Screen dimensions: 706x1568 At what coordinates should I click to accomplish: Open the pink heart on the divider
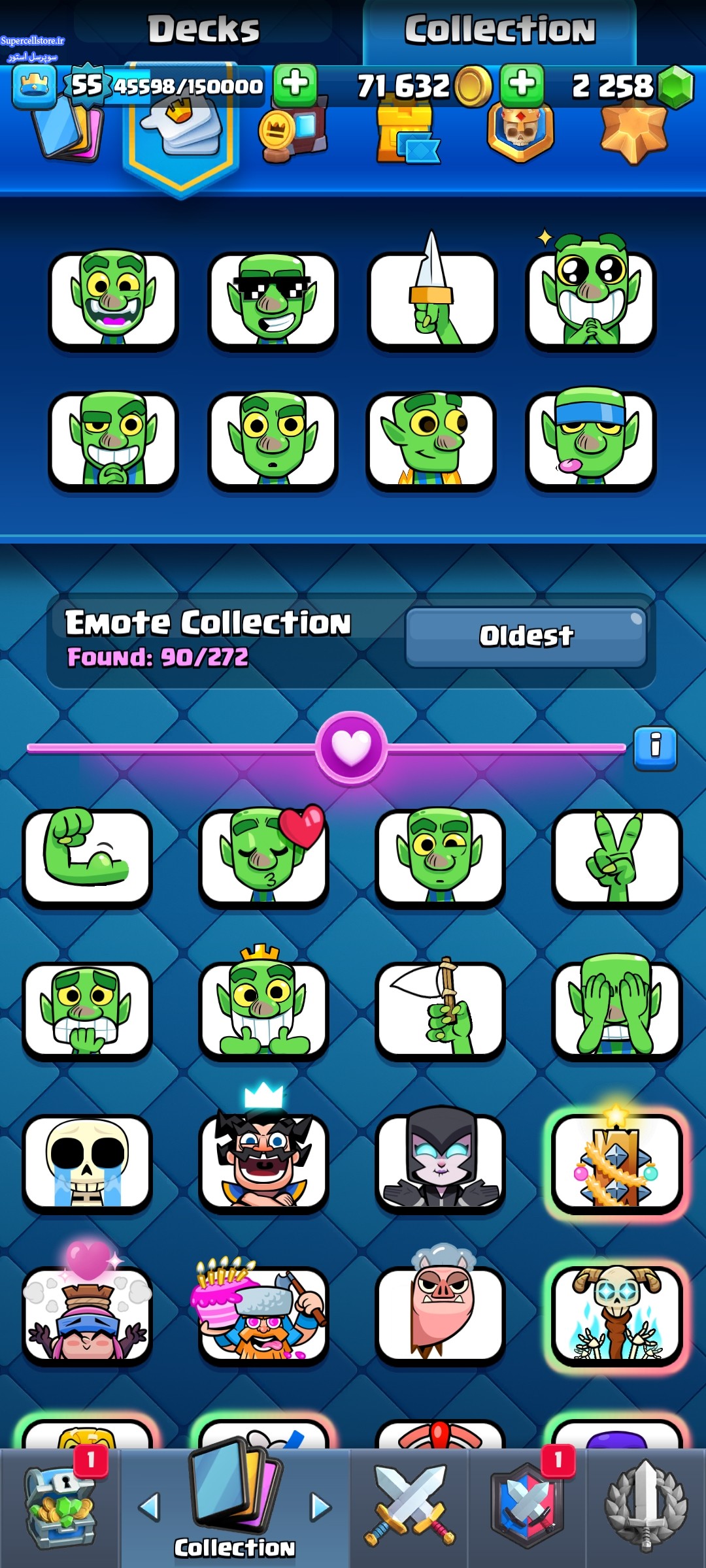352,748
